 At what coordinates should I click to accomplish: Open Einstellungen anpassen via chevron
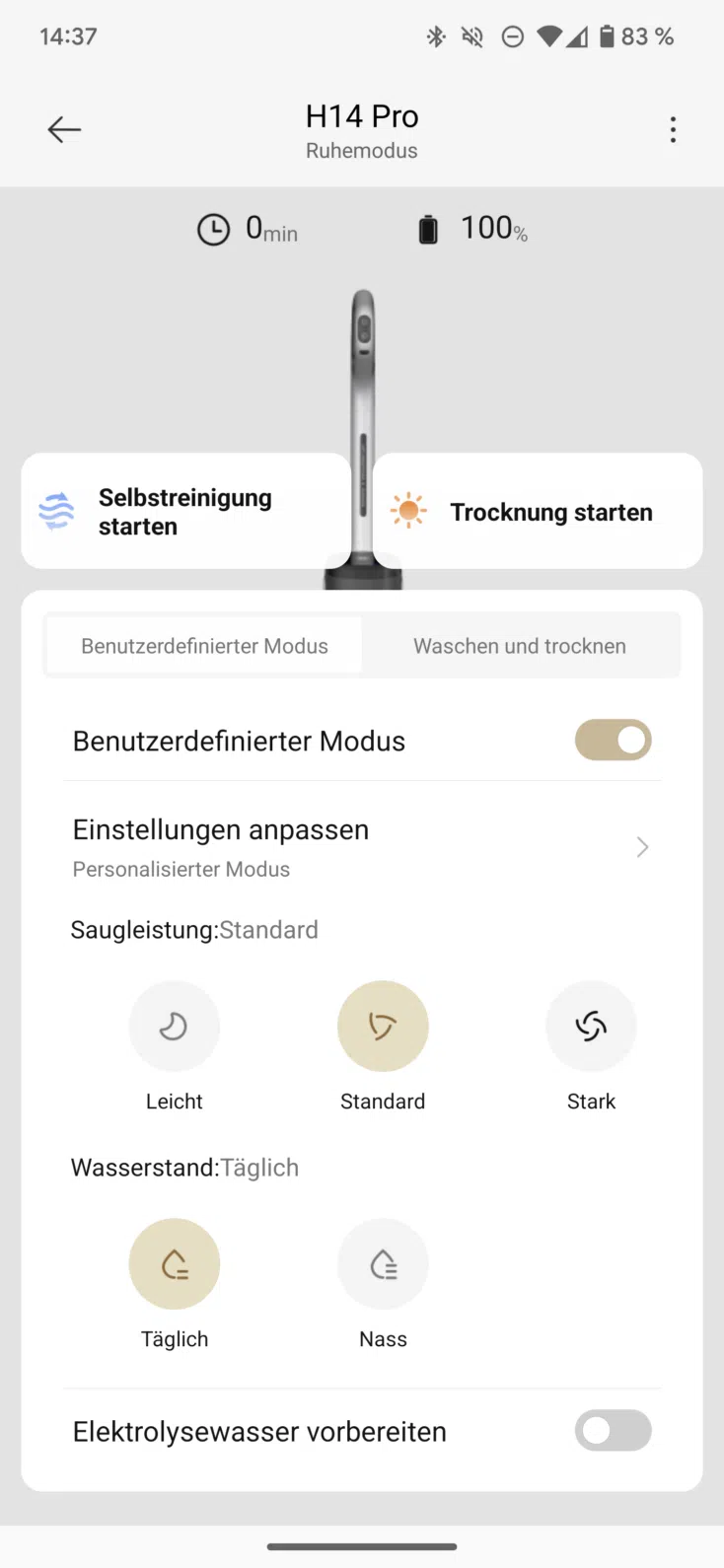641,846
